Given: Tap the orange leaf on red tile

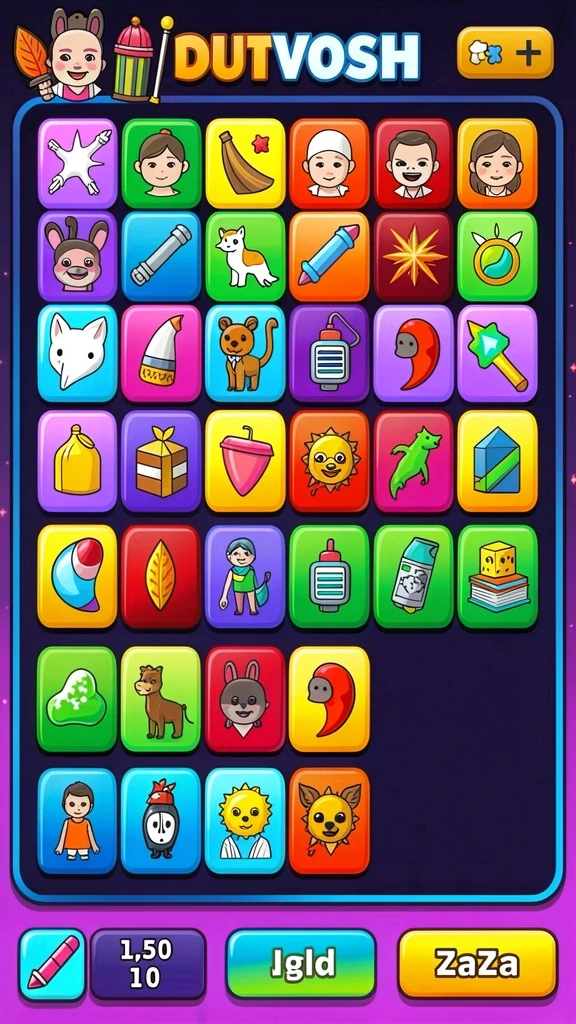Looking at the screenshot, I should 161,577.
